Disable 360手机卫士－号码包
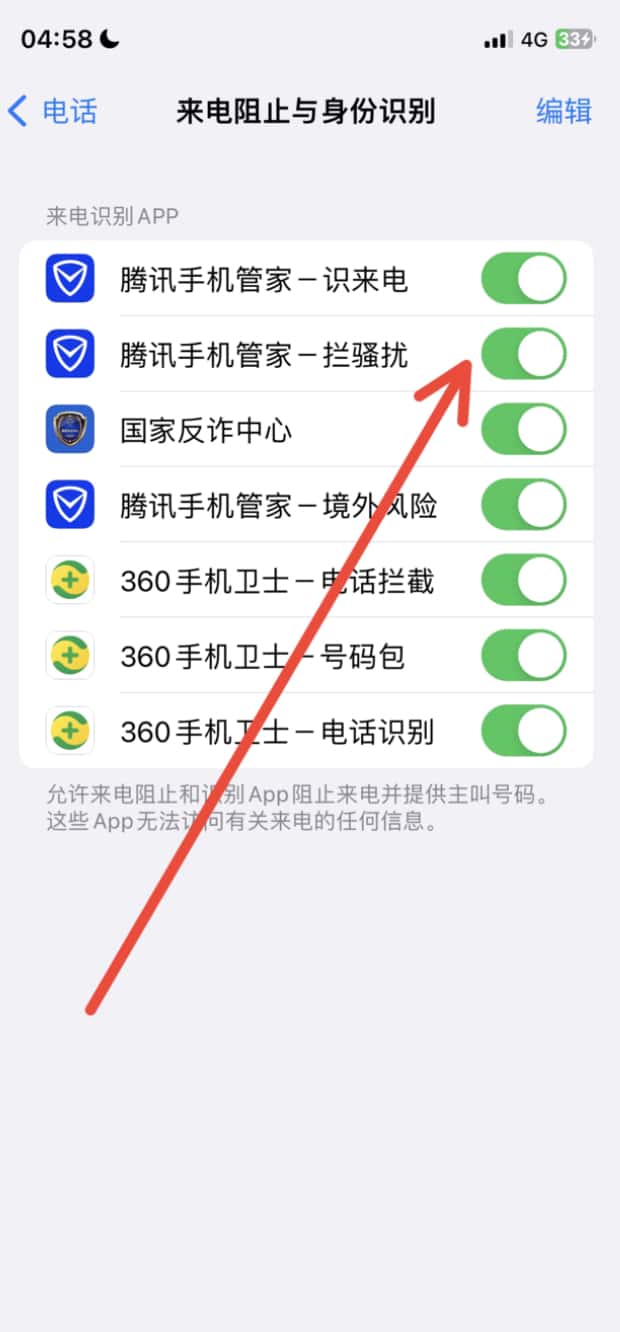 (x=523, y=656)
